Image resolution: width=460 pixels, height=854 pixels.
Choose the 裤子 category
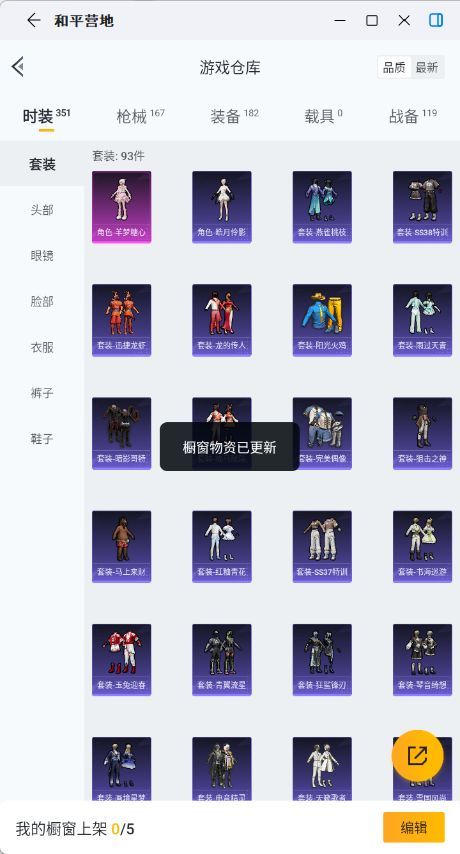(x=42, y=393)
